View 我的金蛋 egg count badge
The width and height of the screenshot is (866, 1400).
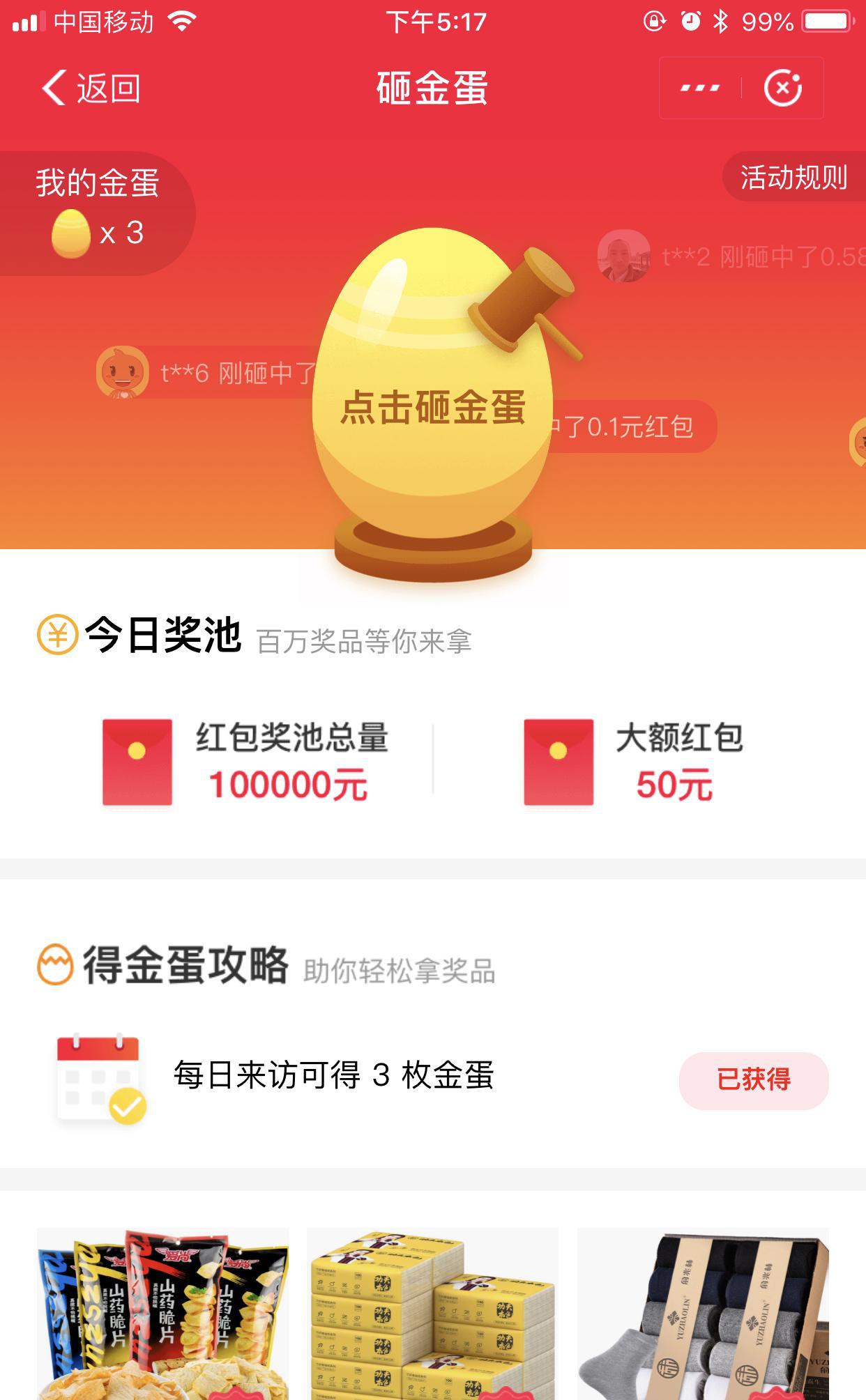(97, 213)
